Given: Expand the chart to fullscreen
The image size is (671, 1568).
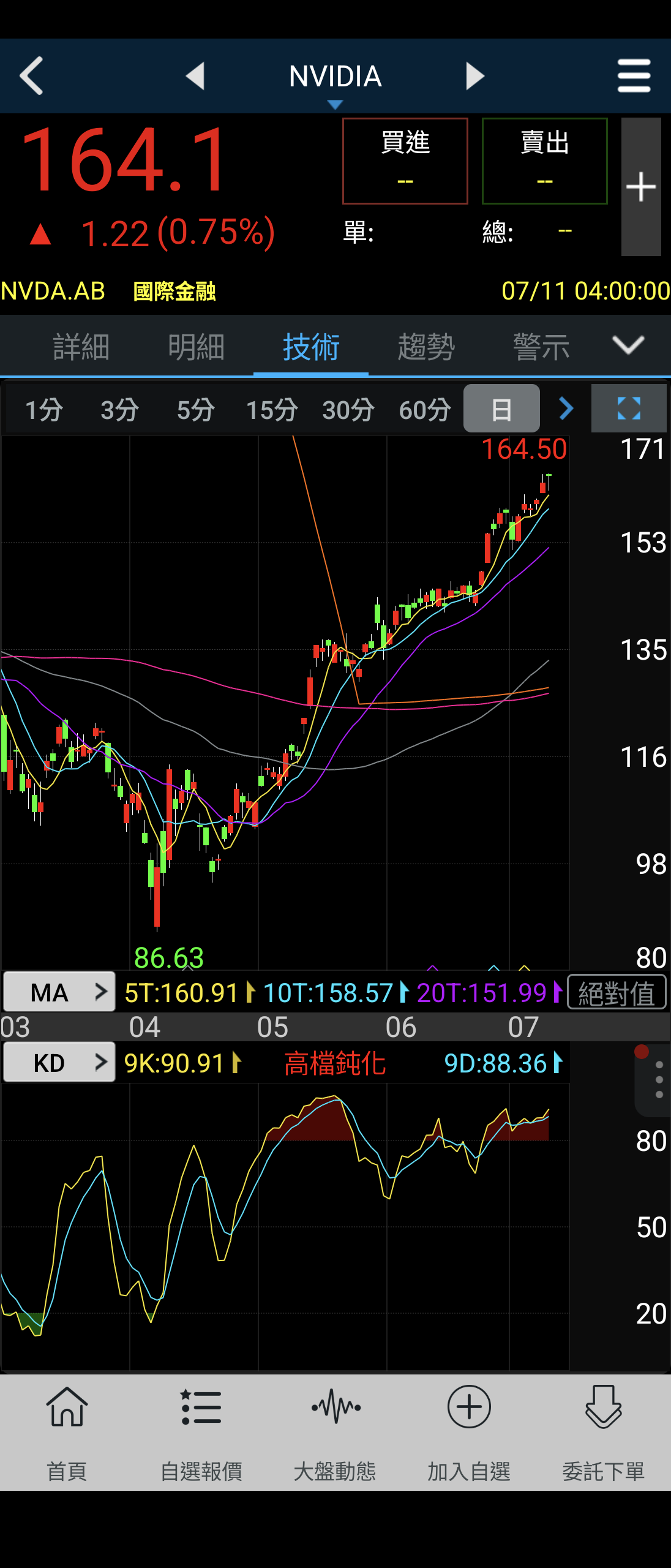Looking at the screenshot, I should point(629,408).
